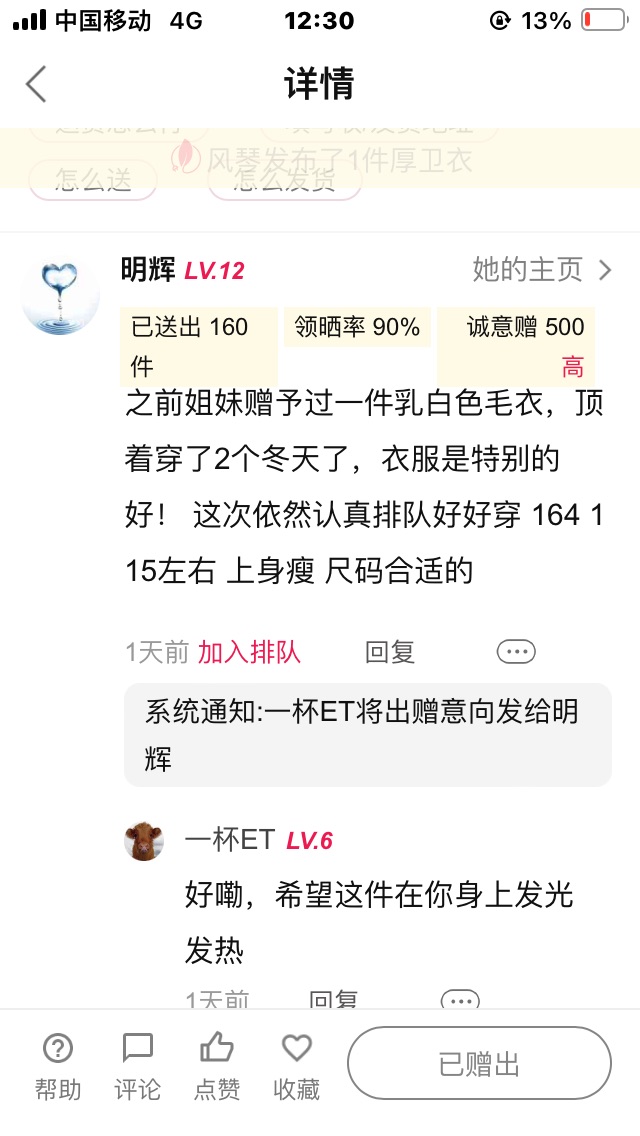
Task: Open 明辉's avatar
Action: click(60, 296)
